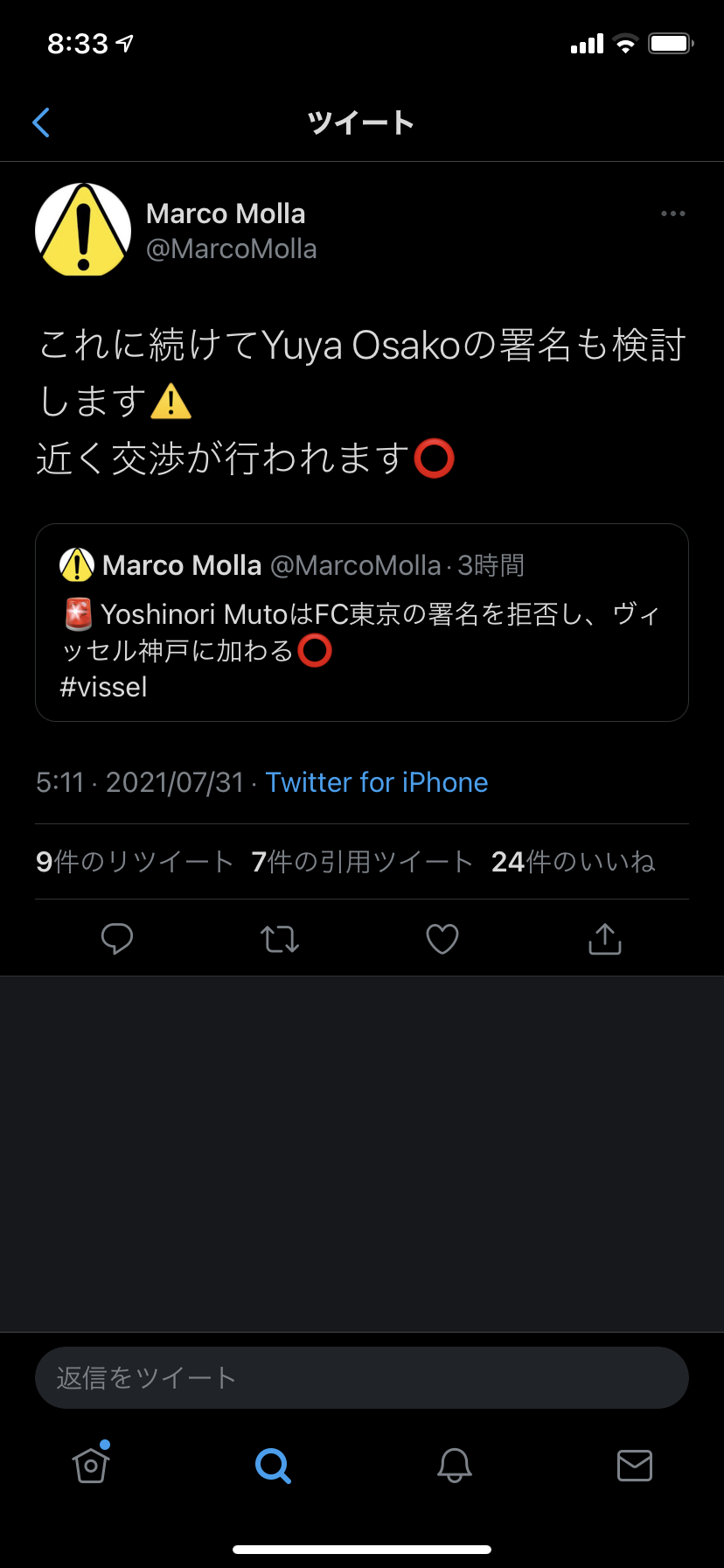Open the Notifications bell tab

pyautogui.click(x=455, y=1464)
